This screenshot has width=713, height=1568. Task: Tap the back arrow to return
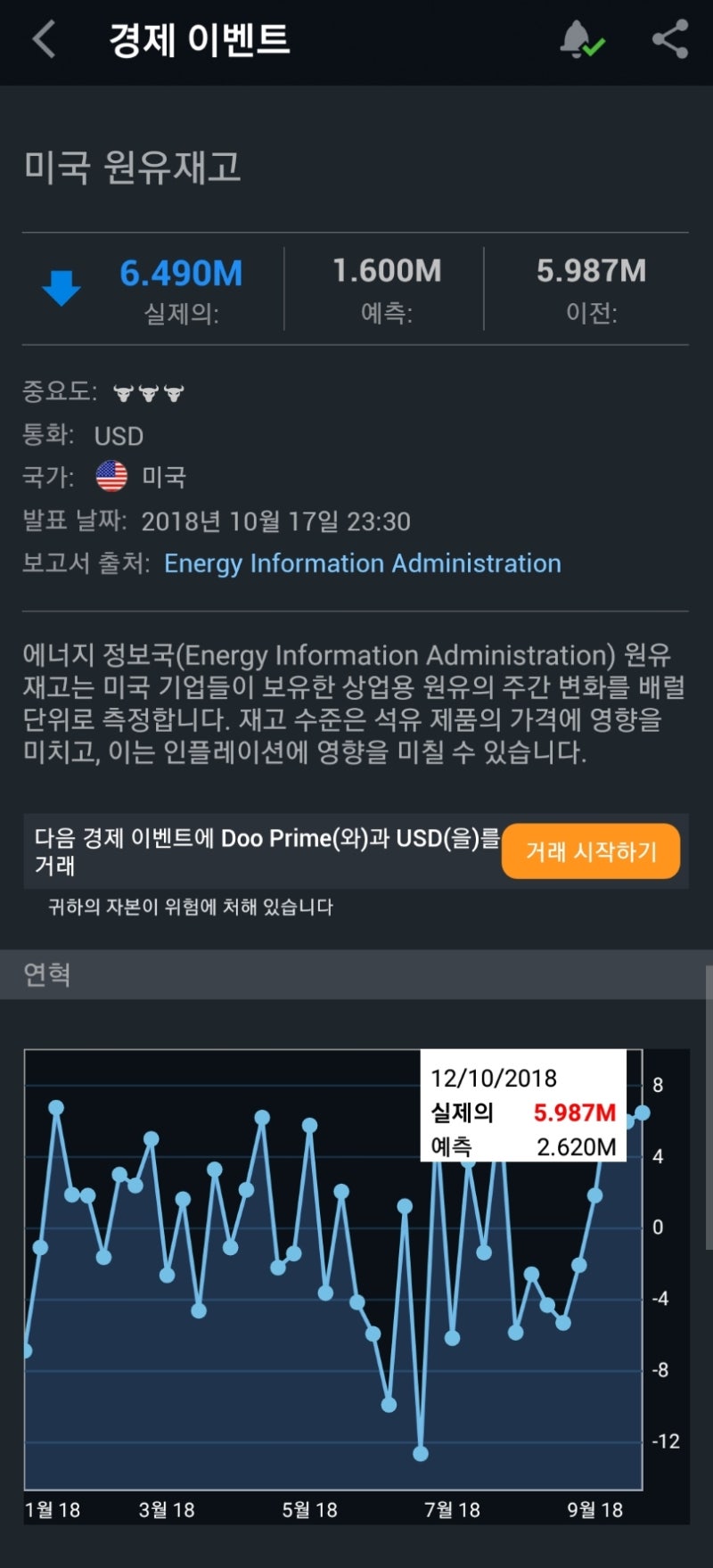pos(43,39)
